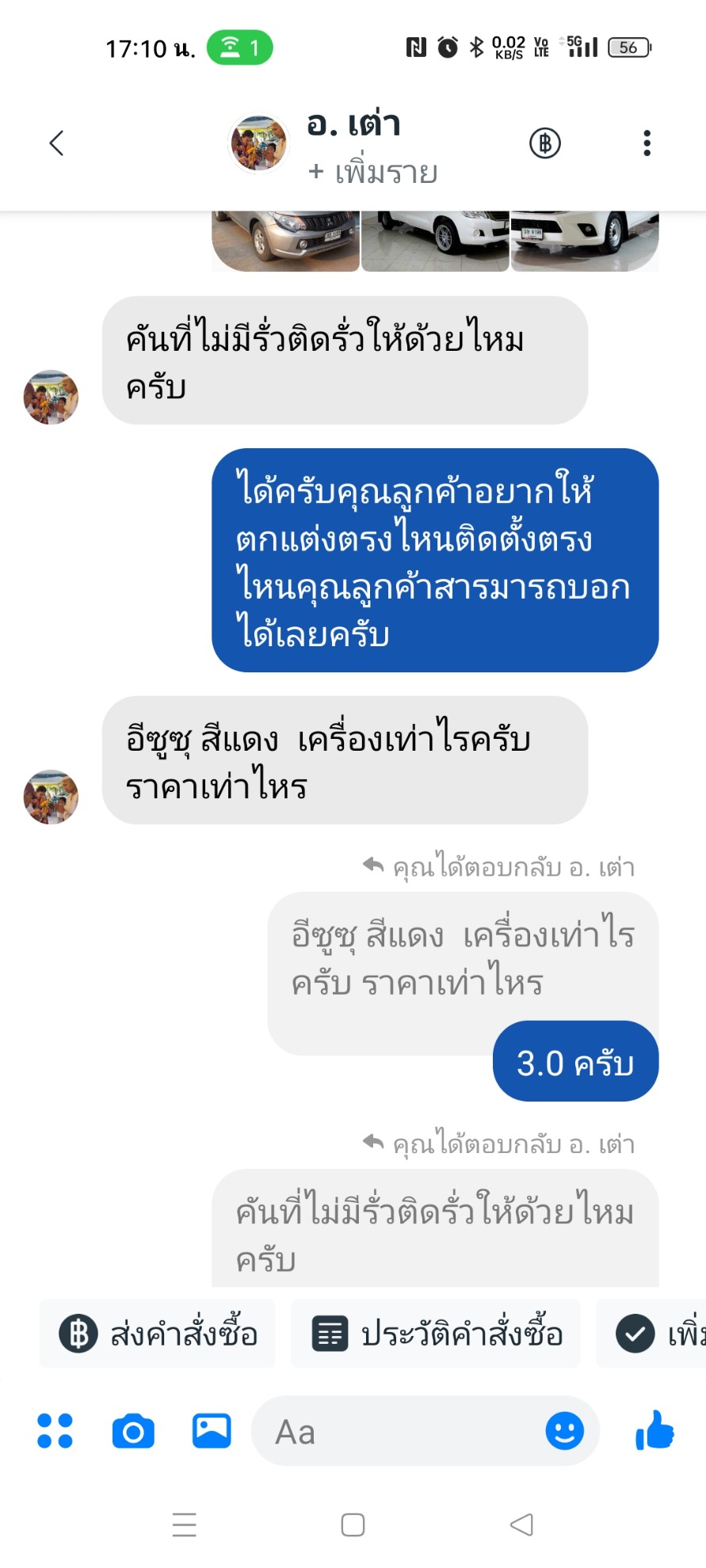Open อ. เต่า's profile picture in header

coord(258,143)
